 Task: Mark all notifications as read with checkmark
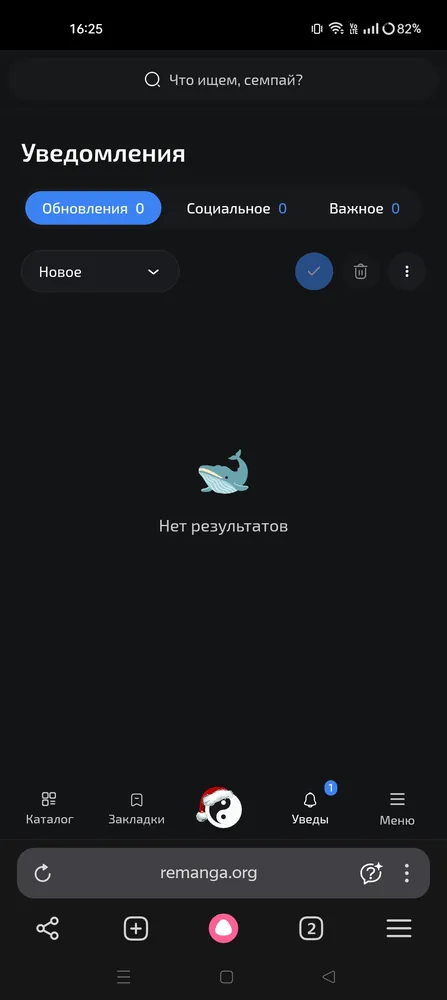click(314, 272)
